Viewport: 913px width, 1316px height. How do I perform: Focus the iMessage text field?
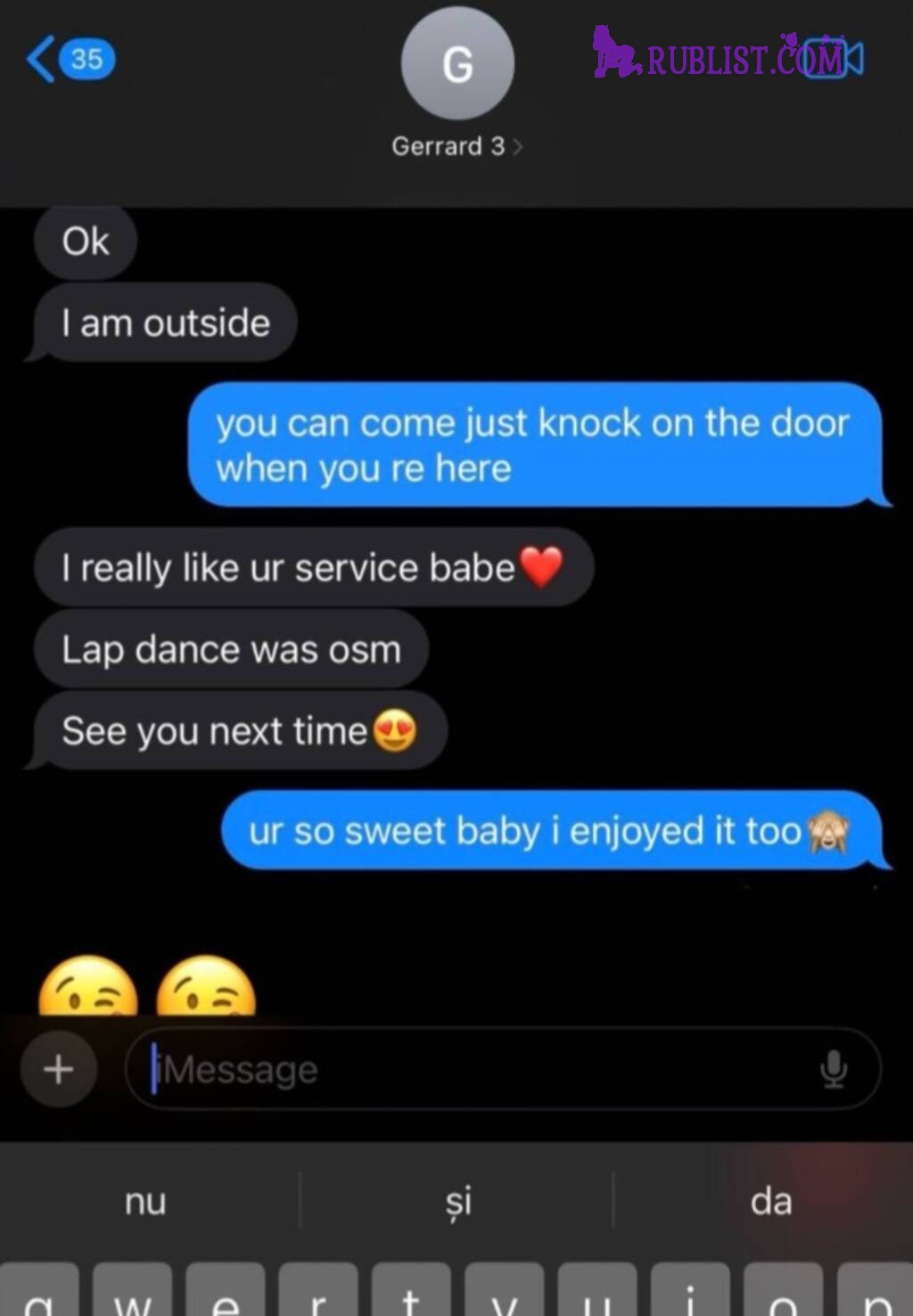pos(481,1069)
